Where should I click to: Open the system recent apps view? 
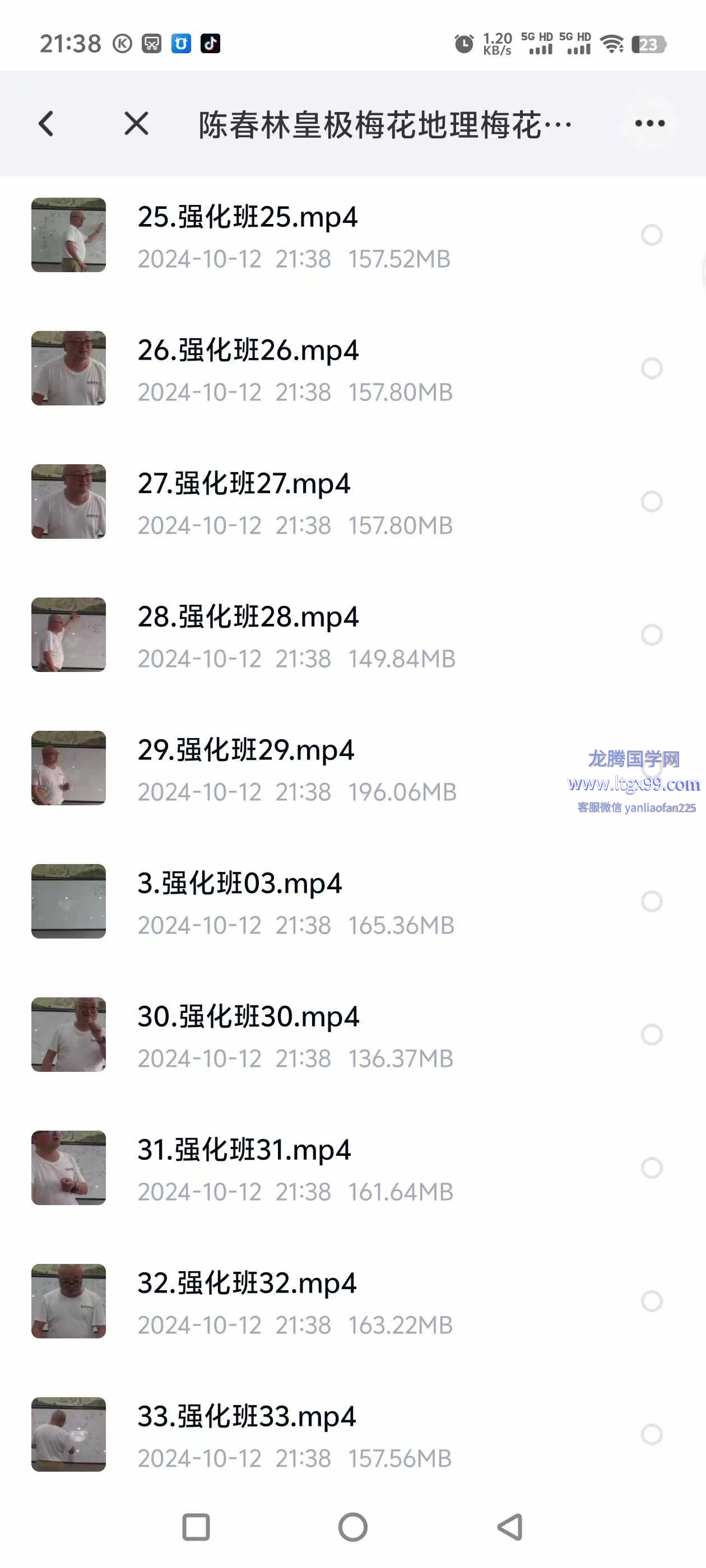196,1527
